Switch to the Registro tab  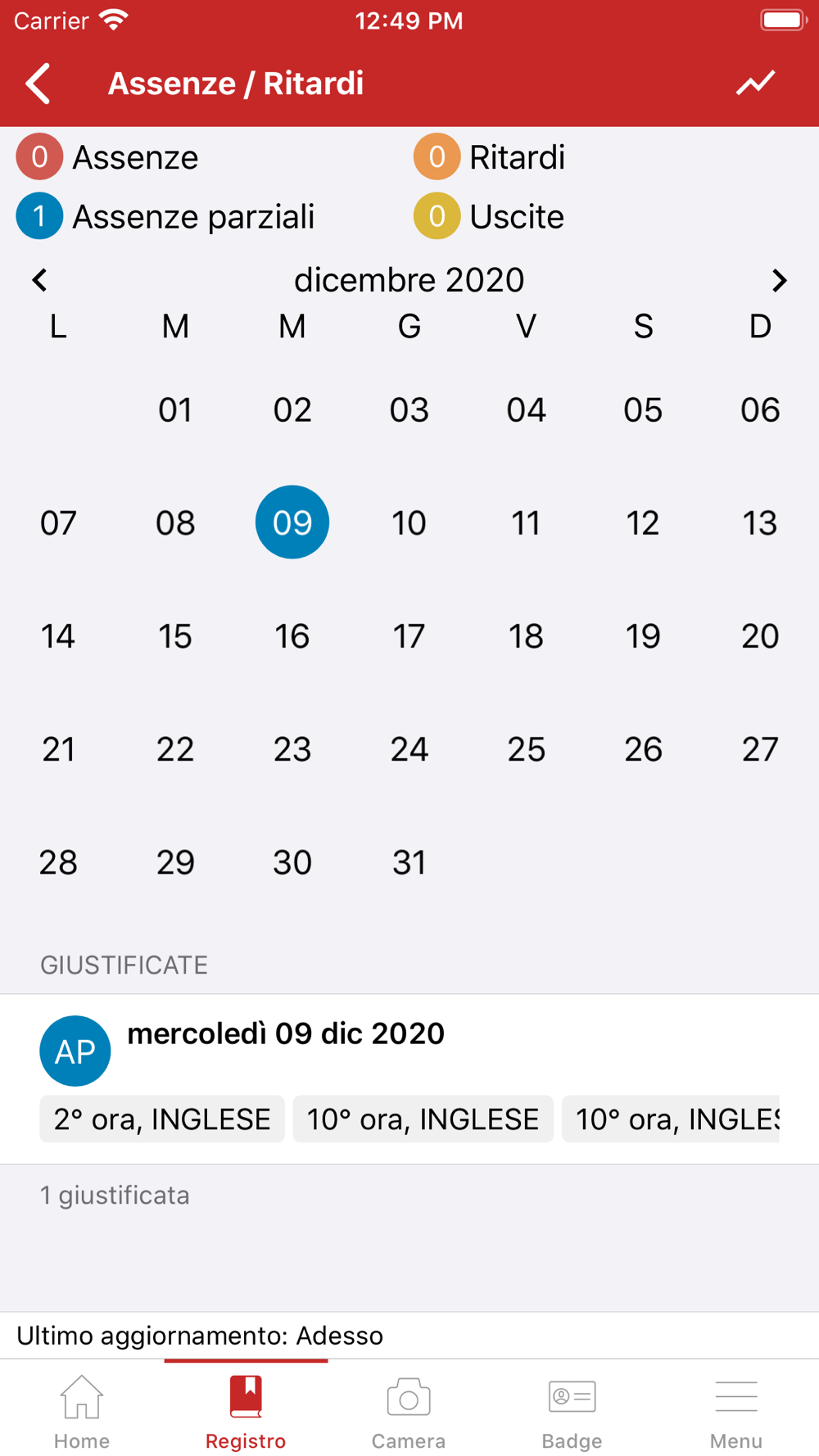tap(246, 1412)
